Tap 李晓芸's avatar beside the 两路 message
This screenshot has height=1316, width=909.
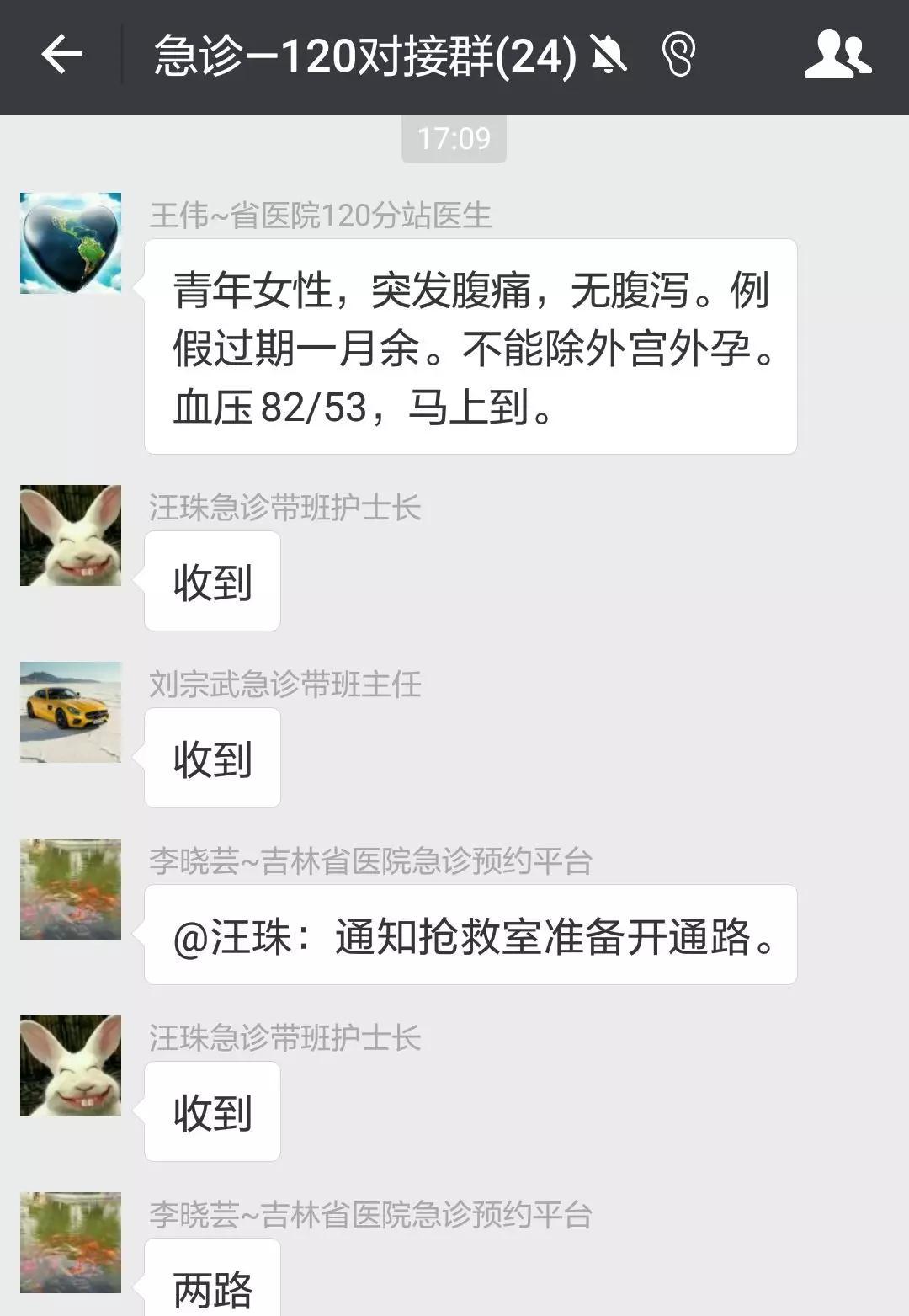71,1243
